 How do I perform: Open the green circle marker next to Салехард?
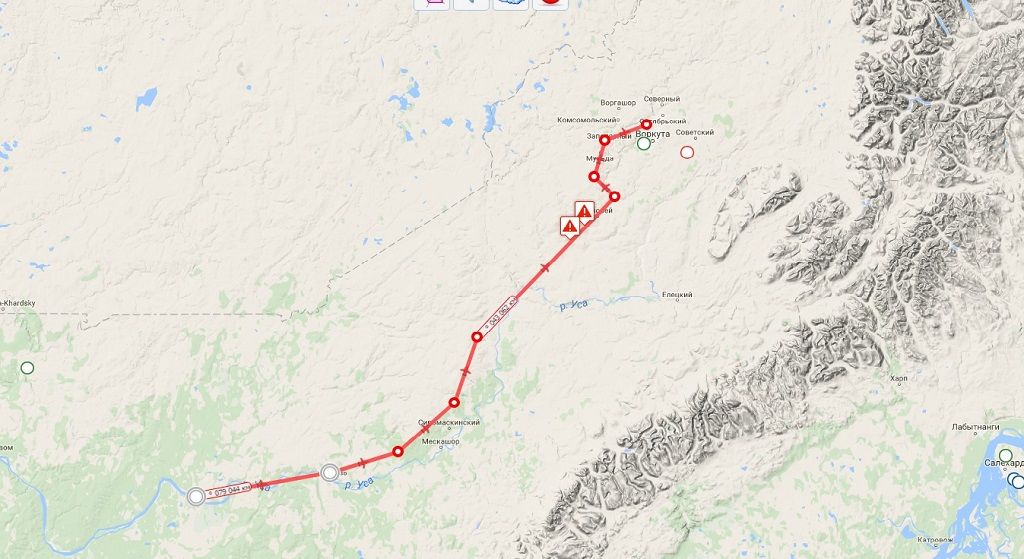click(1006, 455)
